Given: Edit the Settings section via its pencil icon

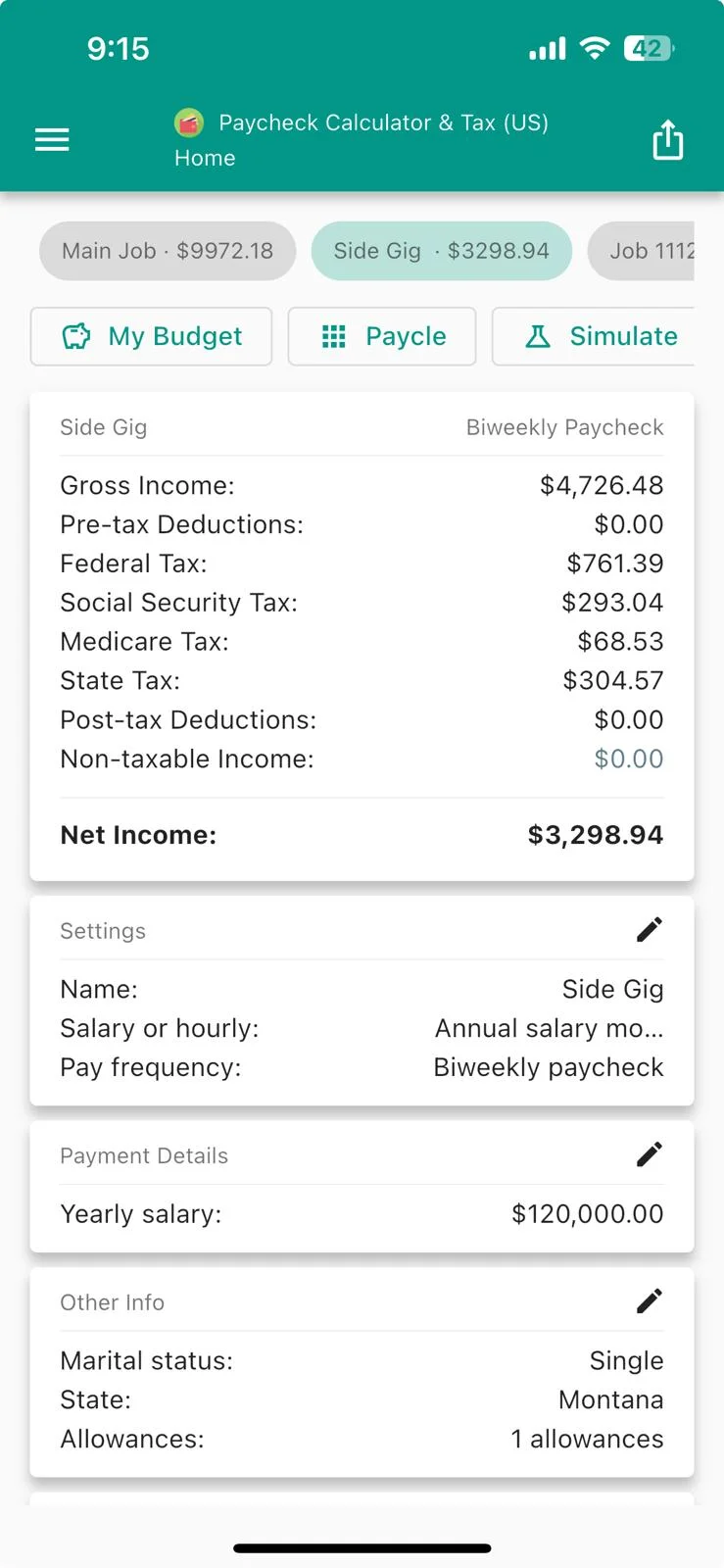Looking at the screenshot, I should (x=649, y=929).
